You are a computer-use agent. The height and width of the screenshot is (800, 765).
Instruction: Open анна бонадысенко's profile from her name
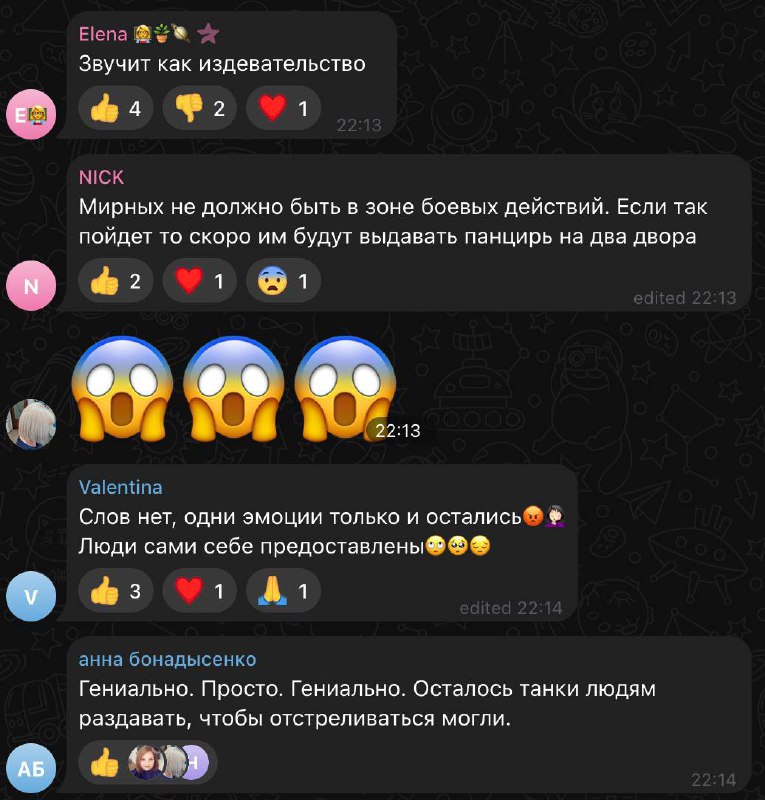[x=167, y=659]
